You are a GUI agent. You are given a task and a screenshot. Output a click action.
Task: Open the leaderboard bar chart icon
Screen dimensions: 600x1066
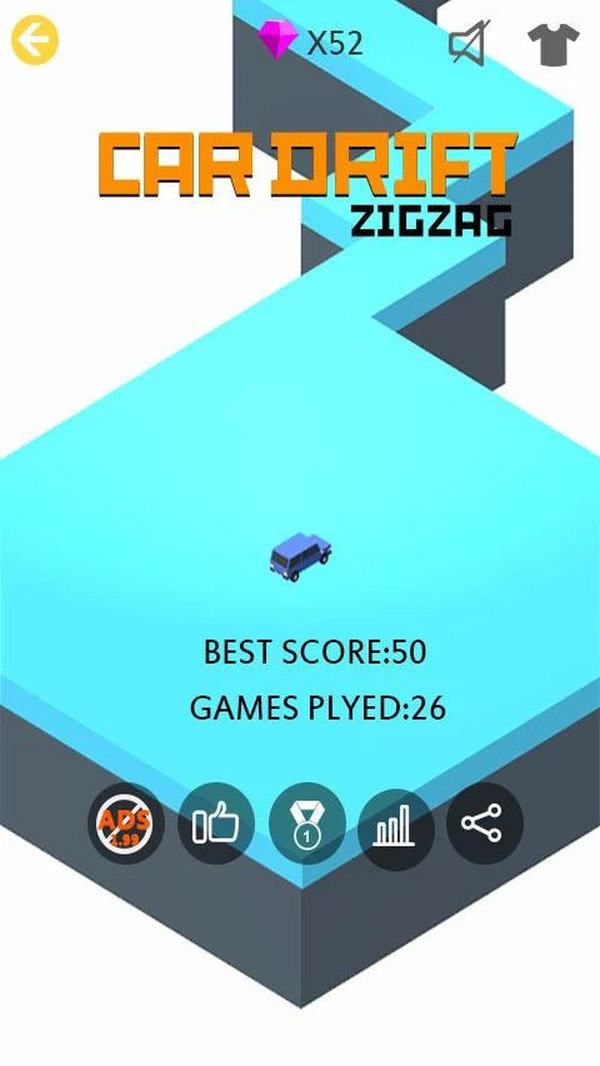(x=395, y=823)
